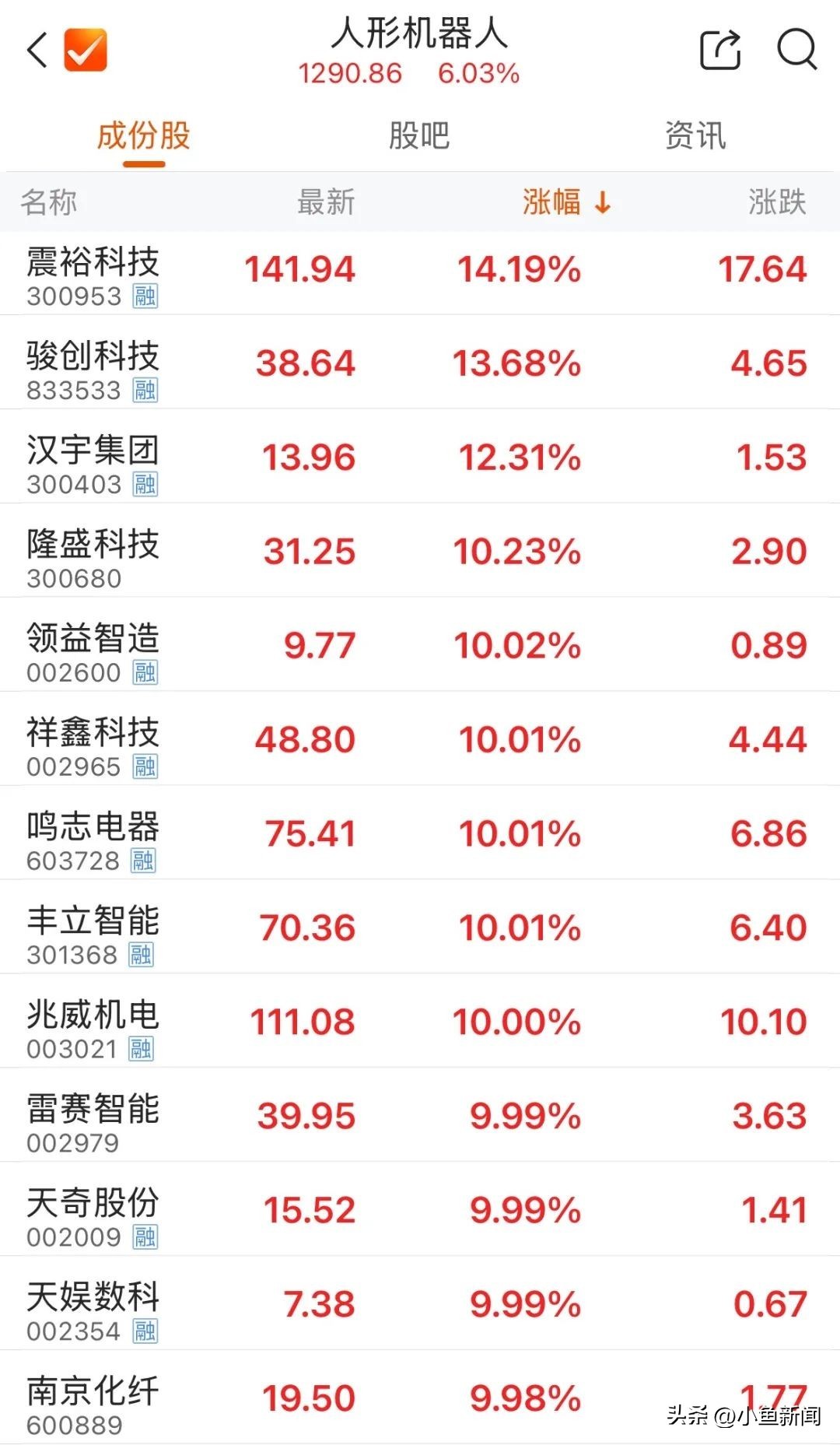840x1445 pixels.
Task: Sort the list by 涨跌 column
Action: point(777,202)
